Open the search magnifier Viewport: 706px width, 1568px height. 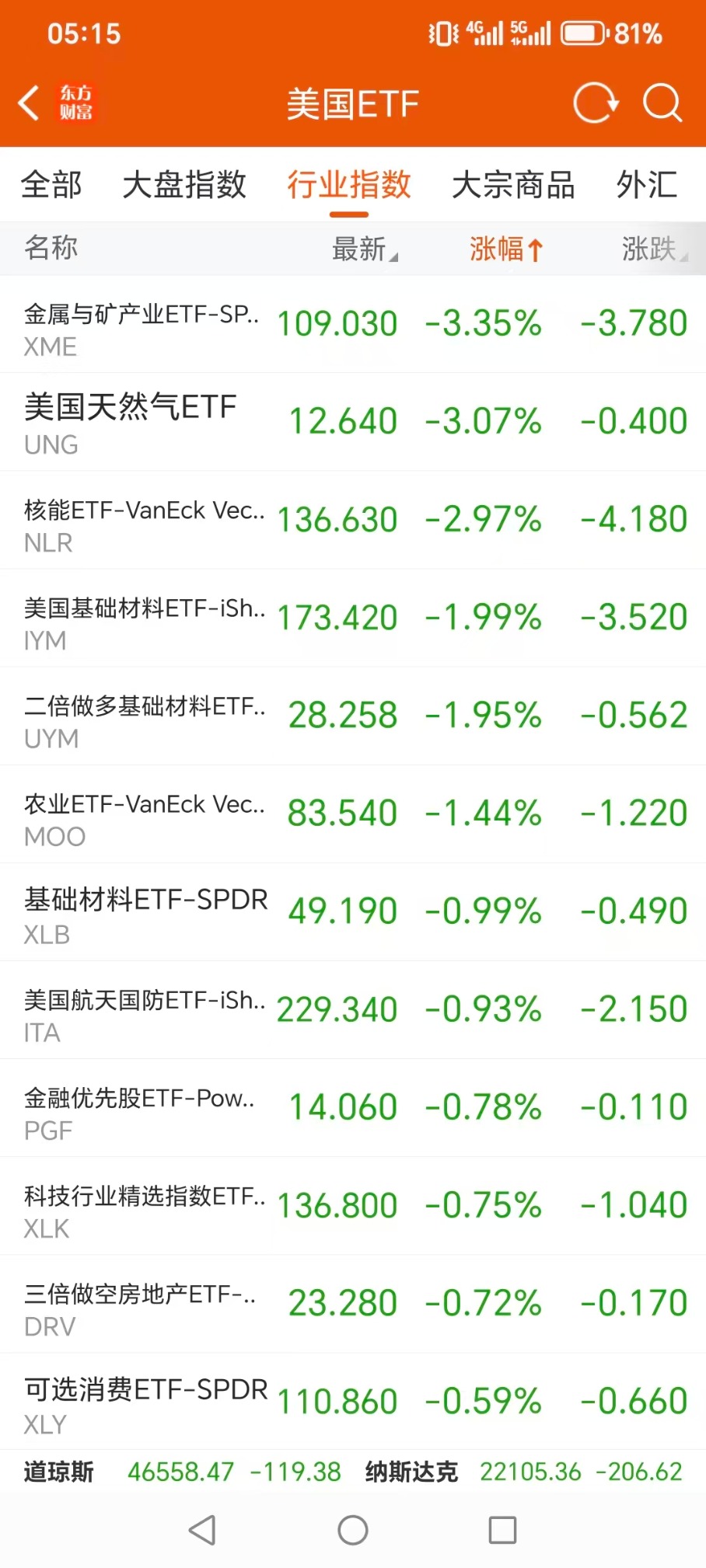[662, 103]
